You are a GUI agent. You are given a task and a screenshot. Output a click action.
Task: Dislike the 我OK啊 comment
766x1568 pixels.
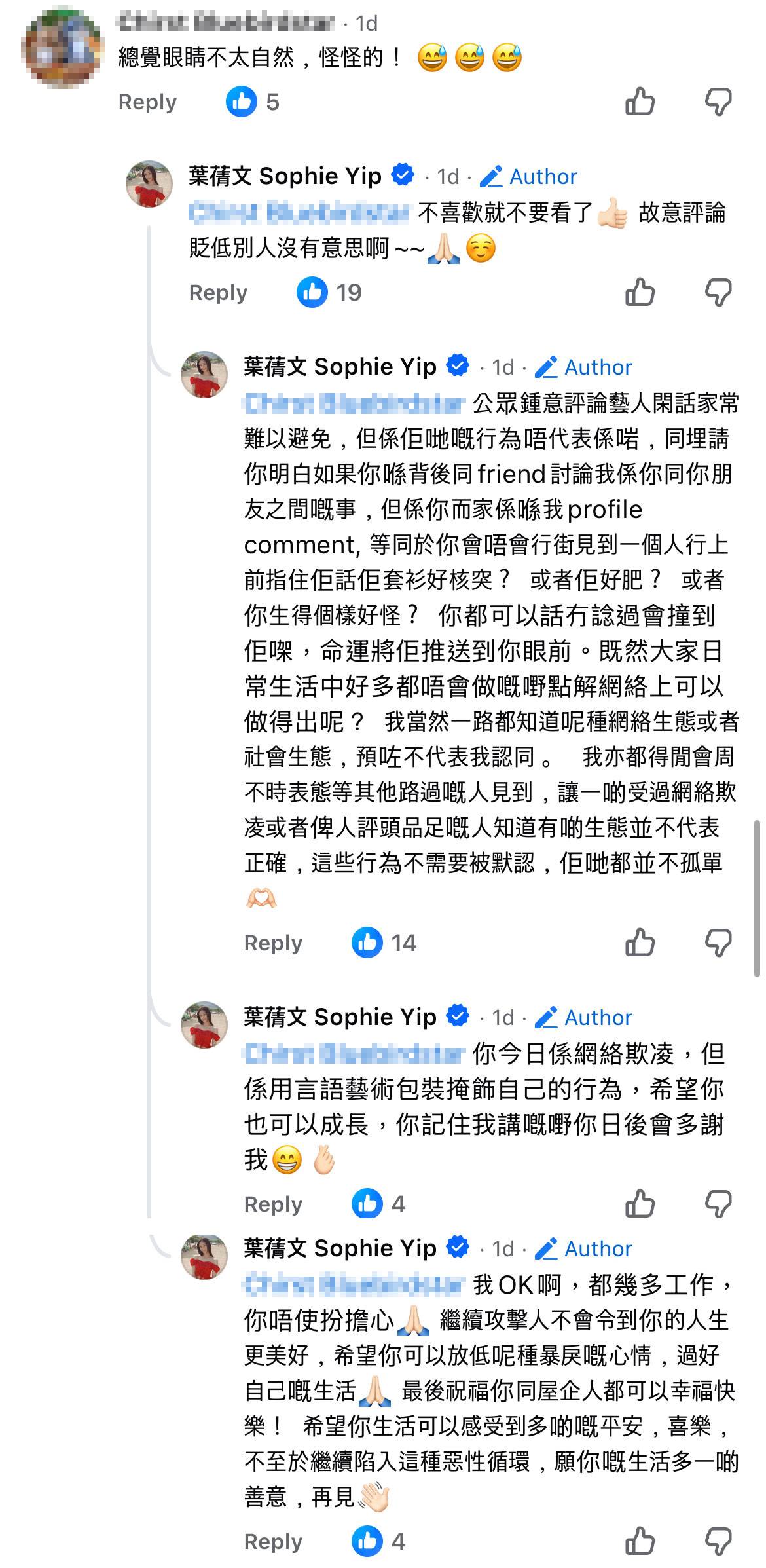(x=718, y=1541)
